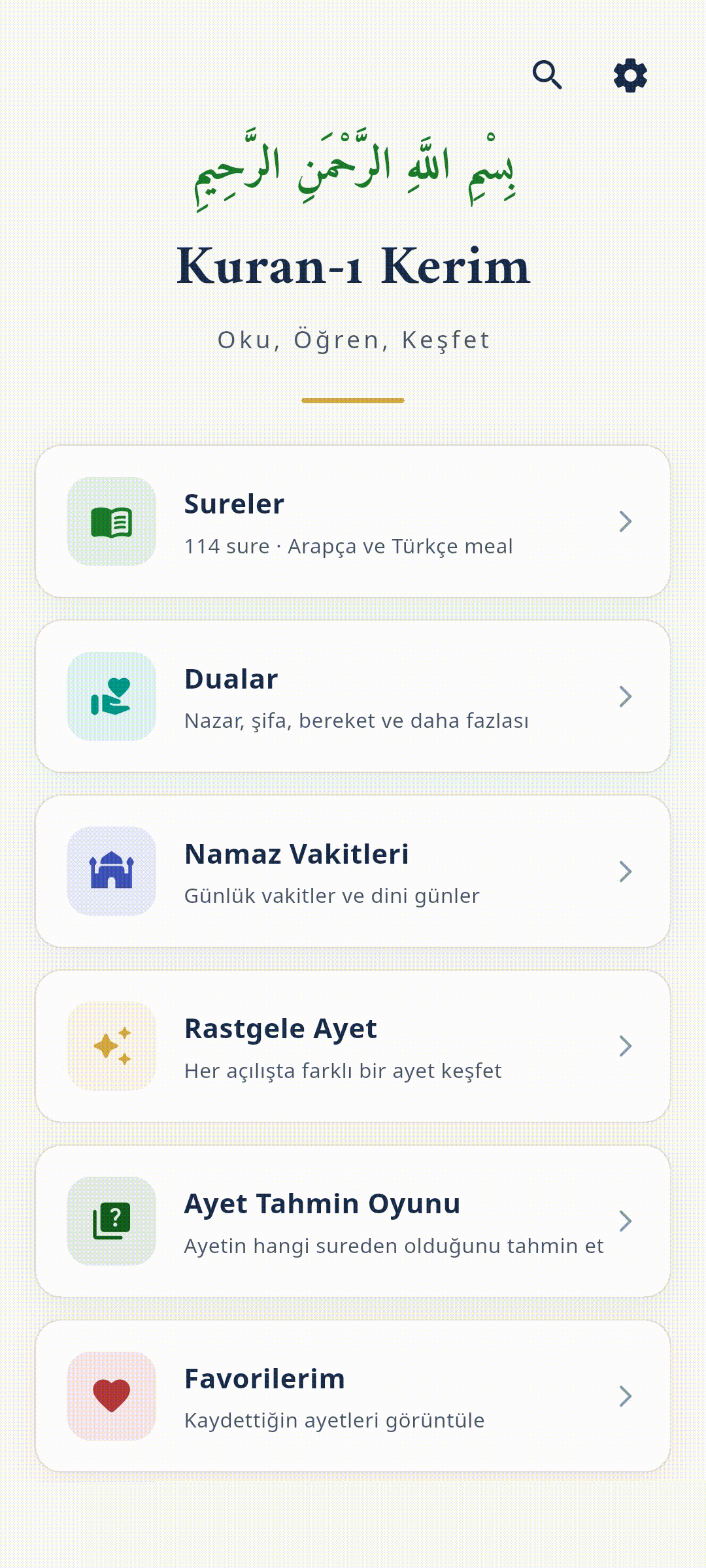The width and height of the screenshot is (706, 1568).
Task: Start the Ayet Tahmin Oyunu game
Action: 353,1220
